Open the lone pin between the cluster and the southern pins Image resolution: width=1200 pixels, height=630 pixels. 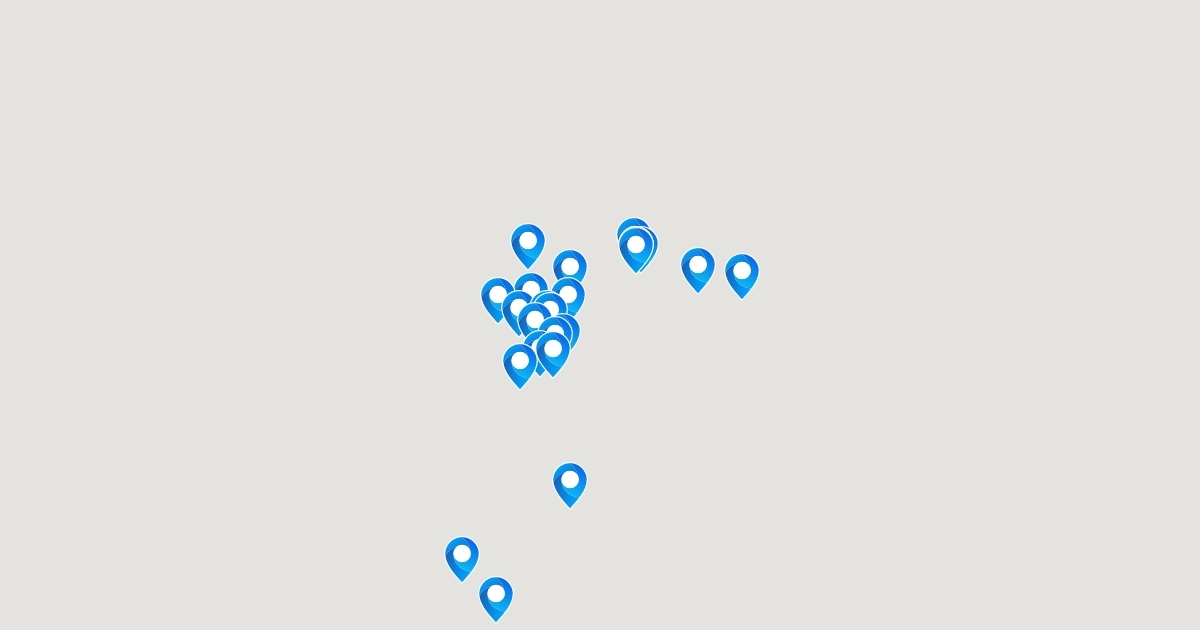pyautogui.click(x=569, y=483)
